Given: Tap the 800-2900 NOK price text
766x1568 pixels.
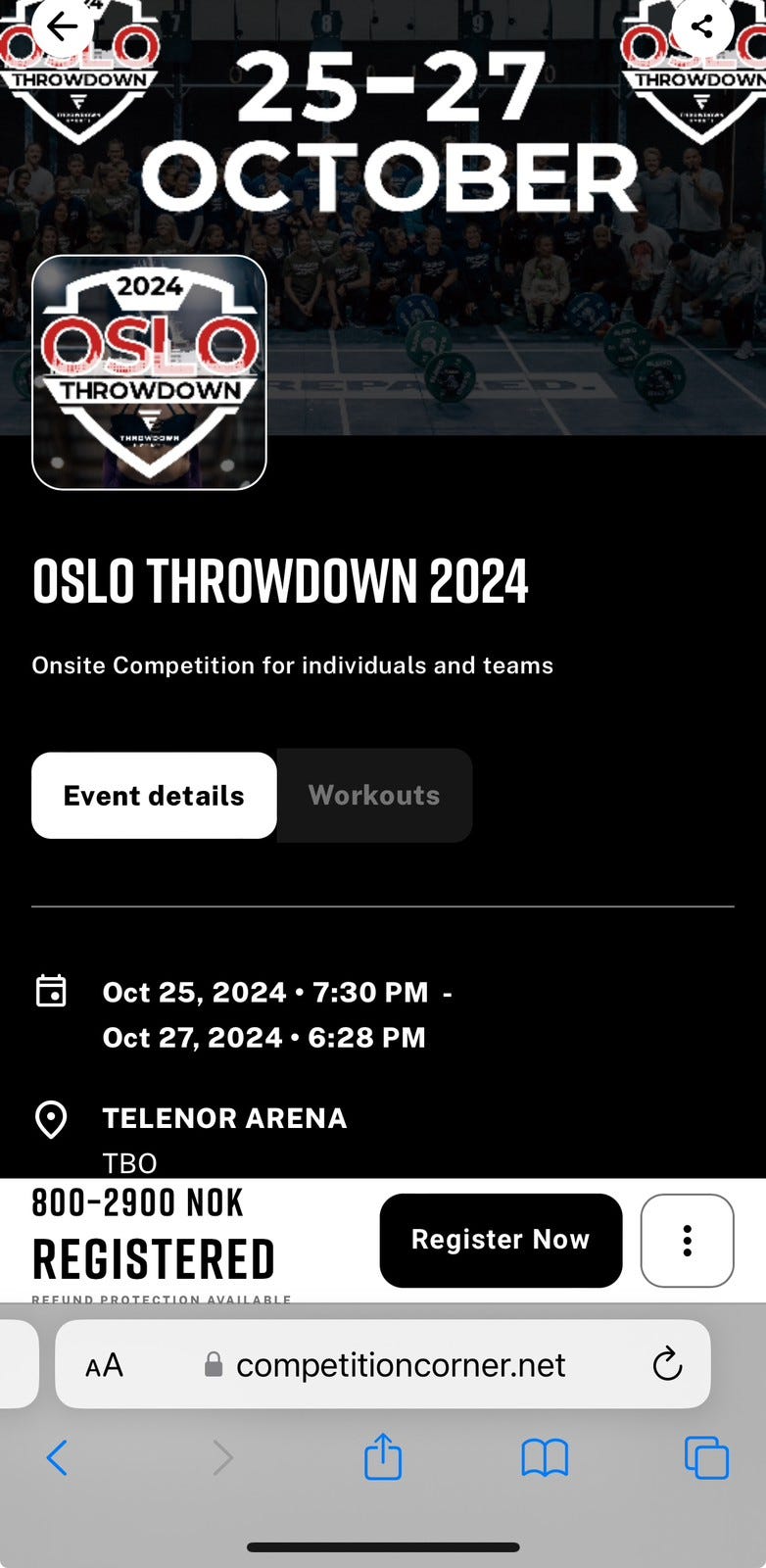Looking at the screenshot, I should pos(137,1201).
